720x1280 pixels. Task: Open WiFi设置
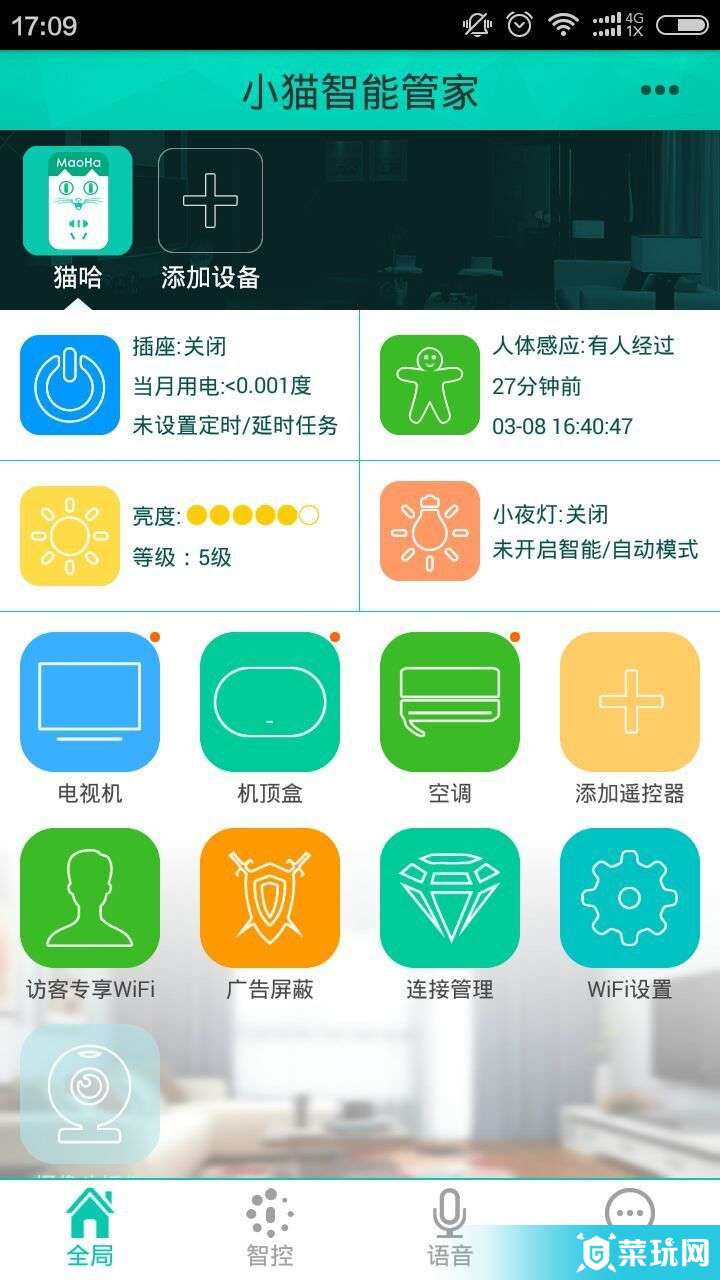630,898
